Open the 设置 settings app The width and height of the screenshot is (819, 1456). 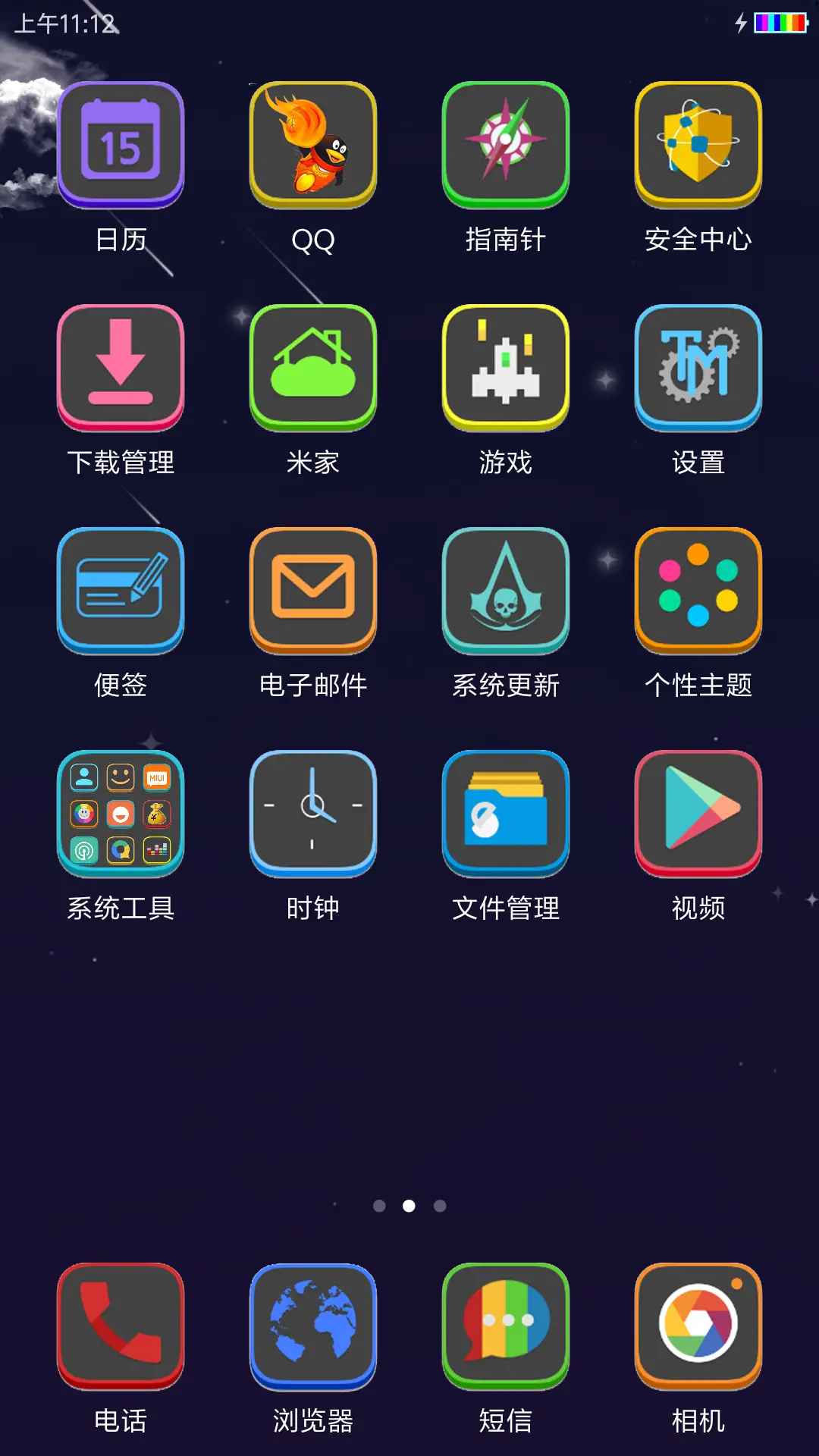pos(698,366)
